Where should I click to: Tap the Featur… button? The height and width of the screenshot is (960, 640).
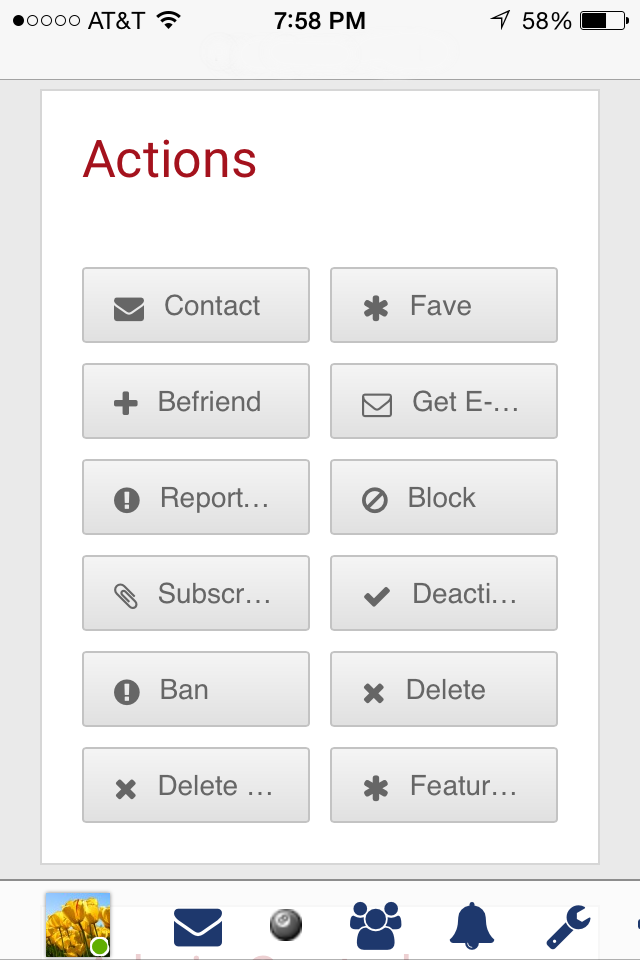444,785
